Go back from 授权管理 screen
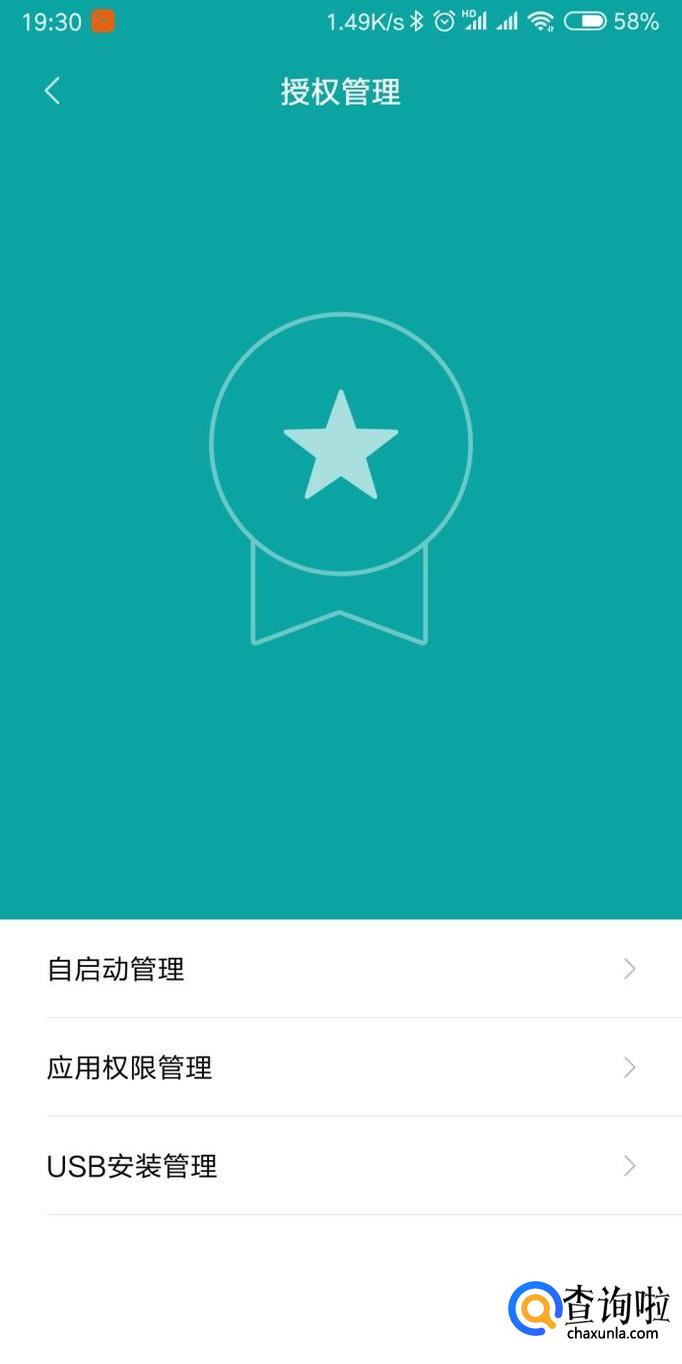This screenshot has height=1364, width=682. click(52, 91)
